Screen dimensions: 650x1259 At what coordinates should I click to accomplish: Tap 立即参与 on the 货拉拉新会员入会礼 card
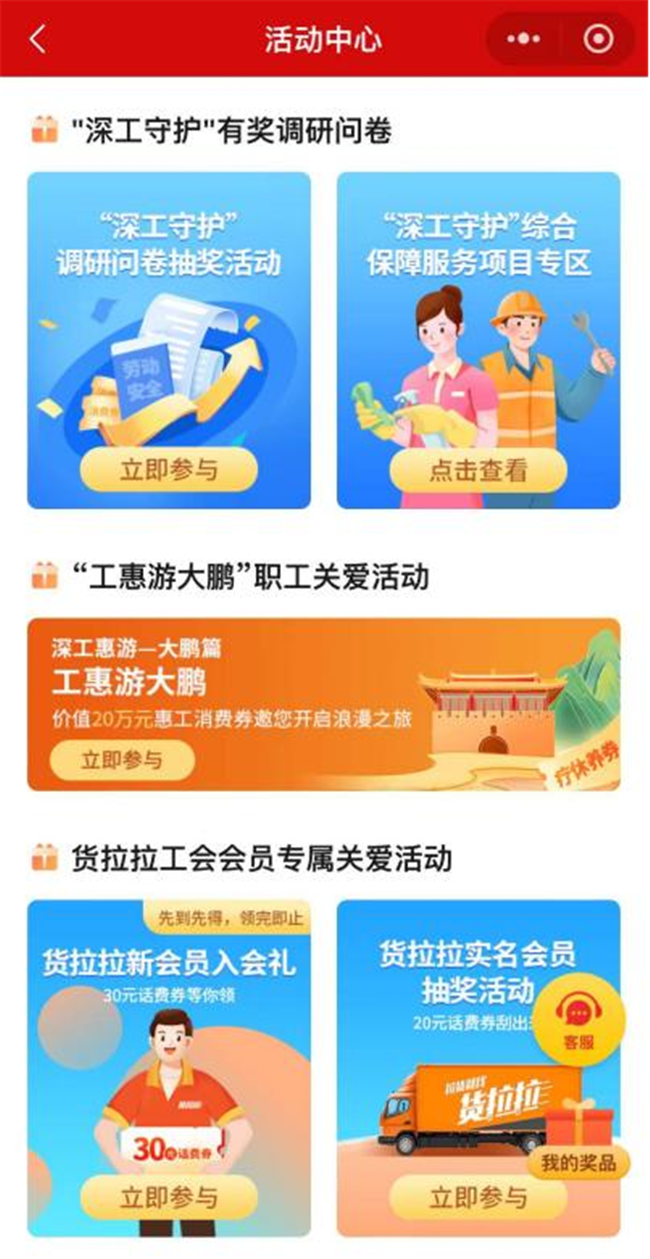(168, 1196)
